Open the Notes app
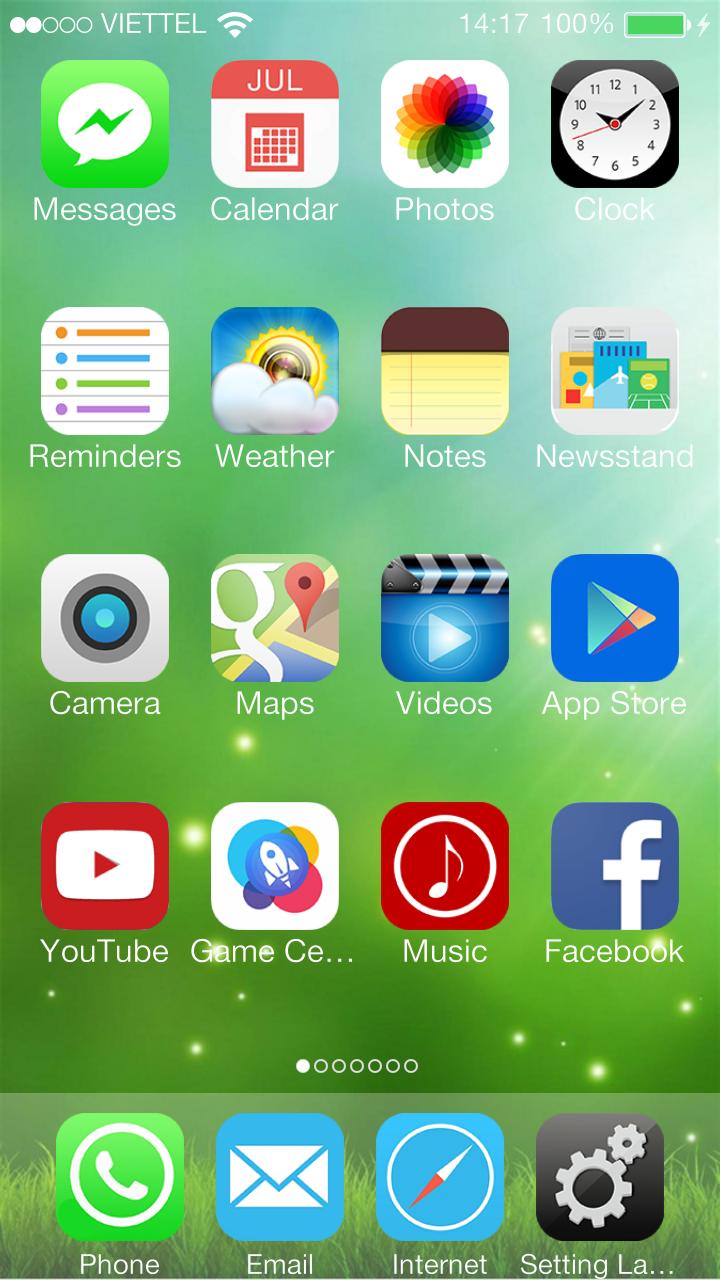720x1280 pixels. tap(444, 372)
